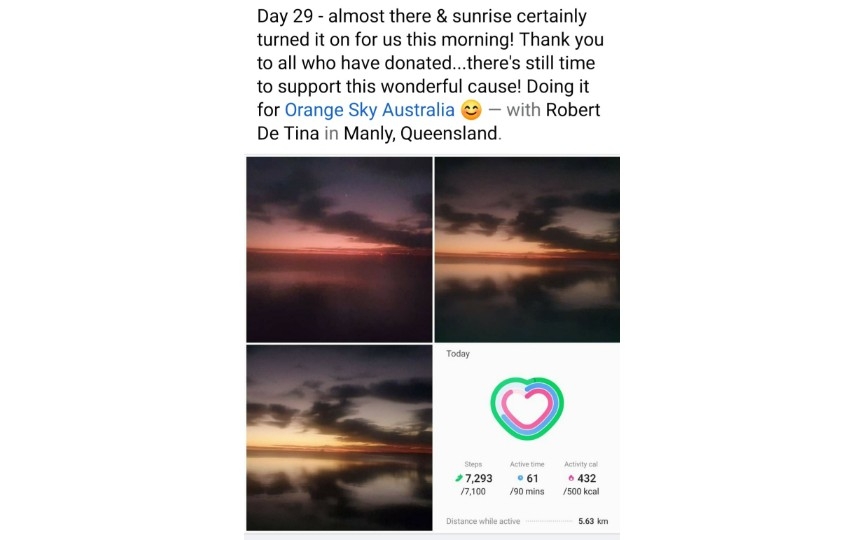The width and height of the screenshot is (864, 540).
Task: Open the bottom-left sunrise photo
Action: 339,437
